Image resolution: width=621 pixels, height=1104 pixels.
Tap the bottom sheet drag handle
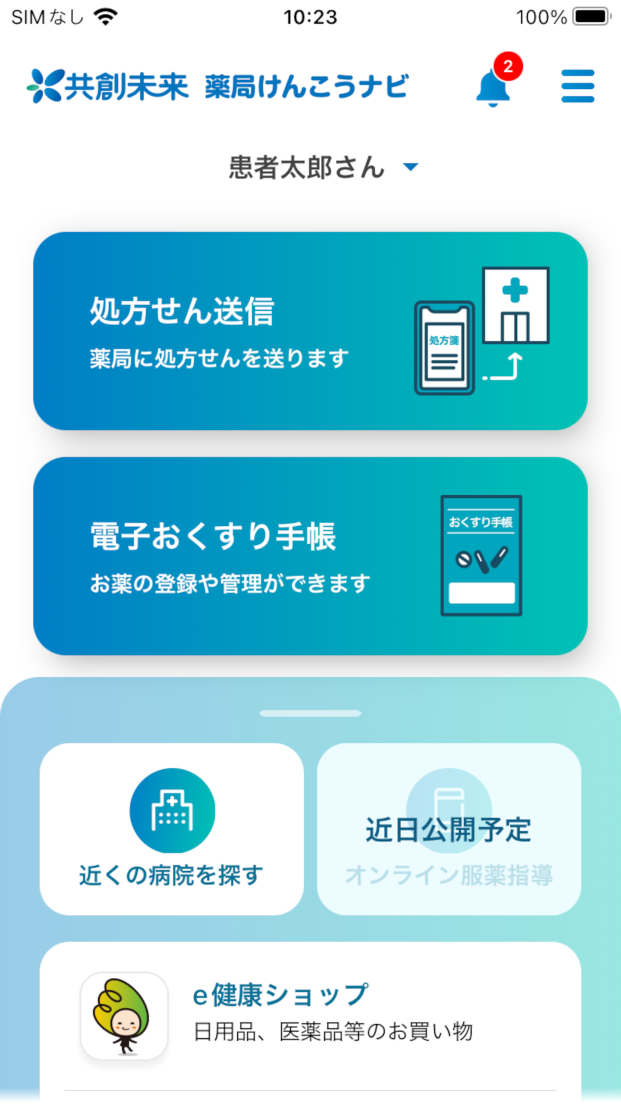310,713
